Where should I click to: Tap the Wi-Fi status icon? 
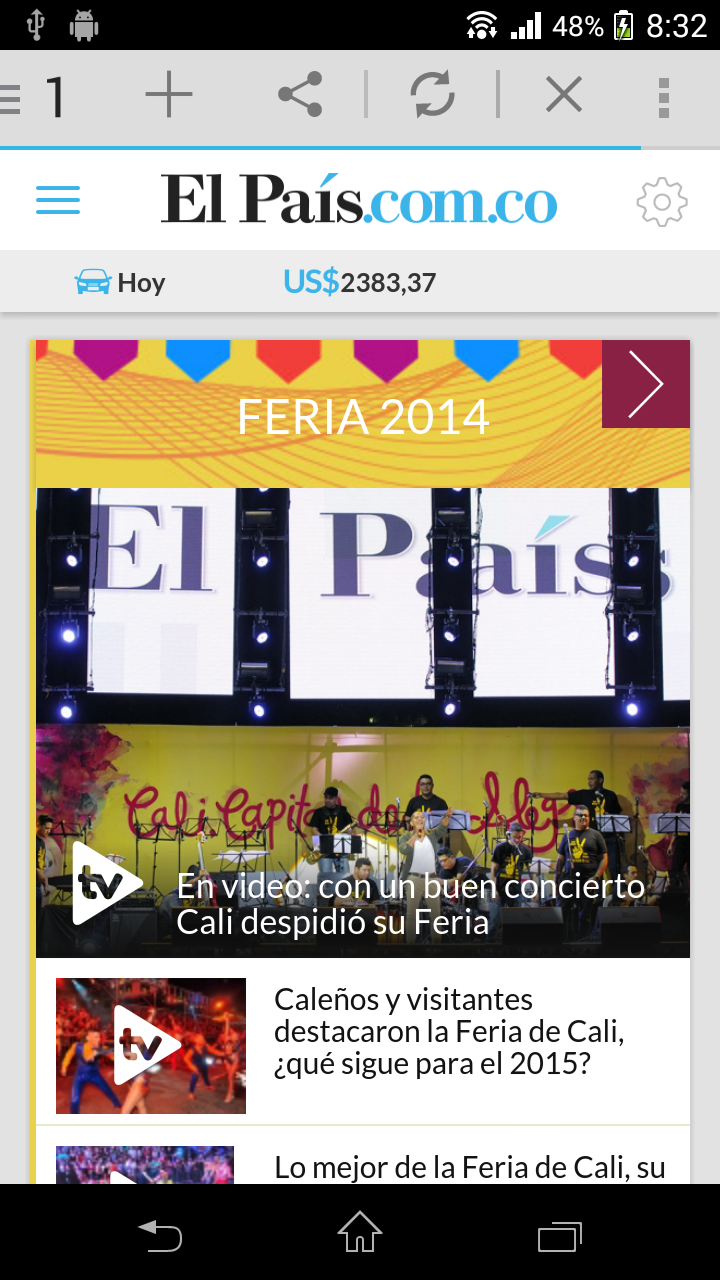482,25
